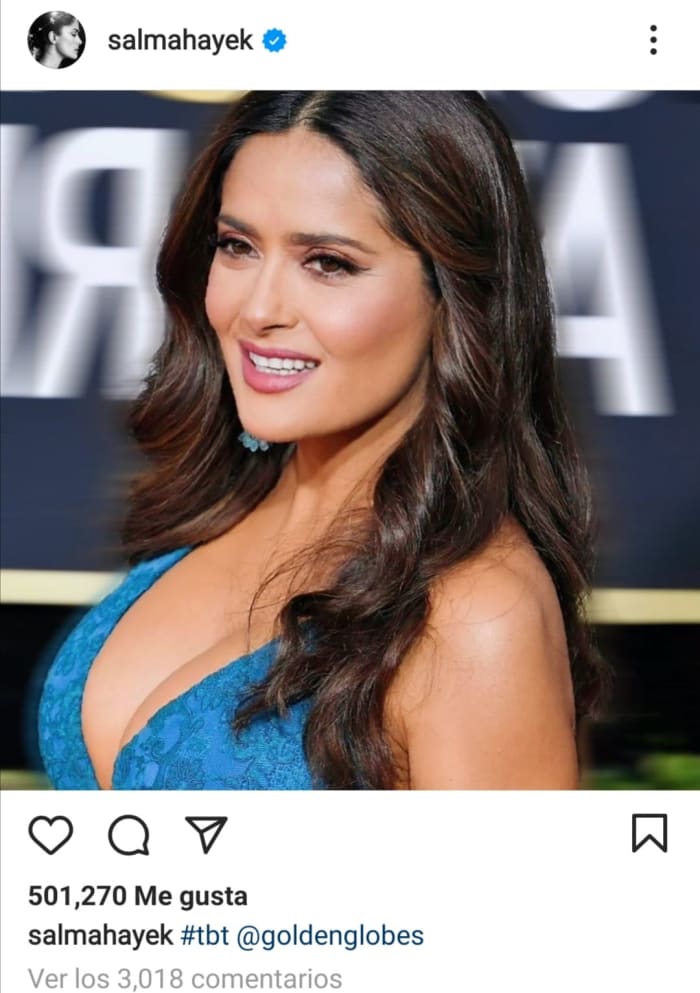Viewport: 700px width, 993px height.
Task: Open the username in the post header
Action: point(180,41)
